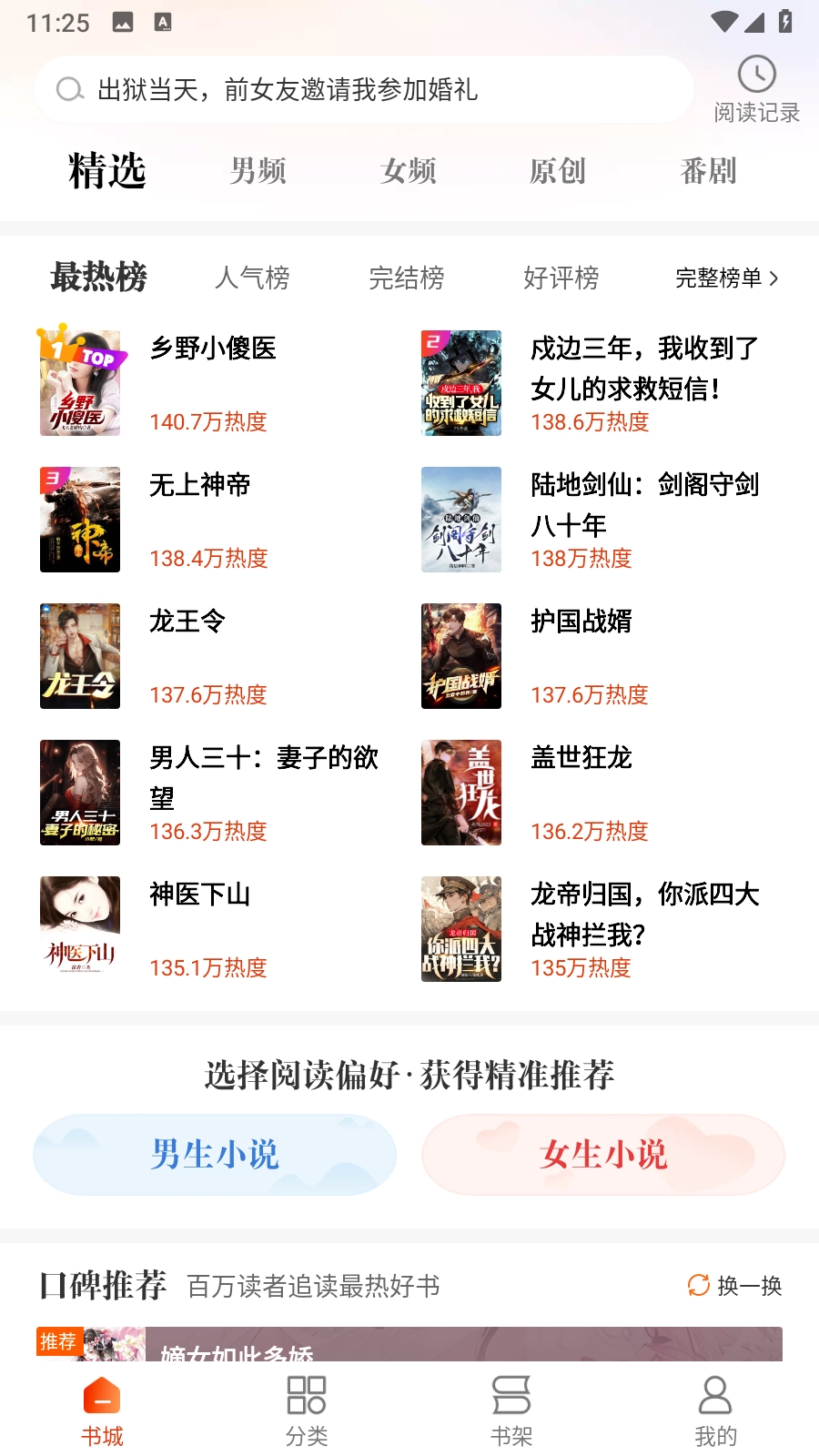This screenshot has height=1456, width=819.
Task: Open the 原创 section
Action: [558, 171]
